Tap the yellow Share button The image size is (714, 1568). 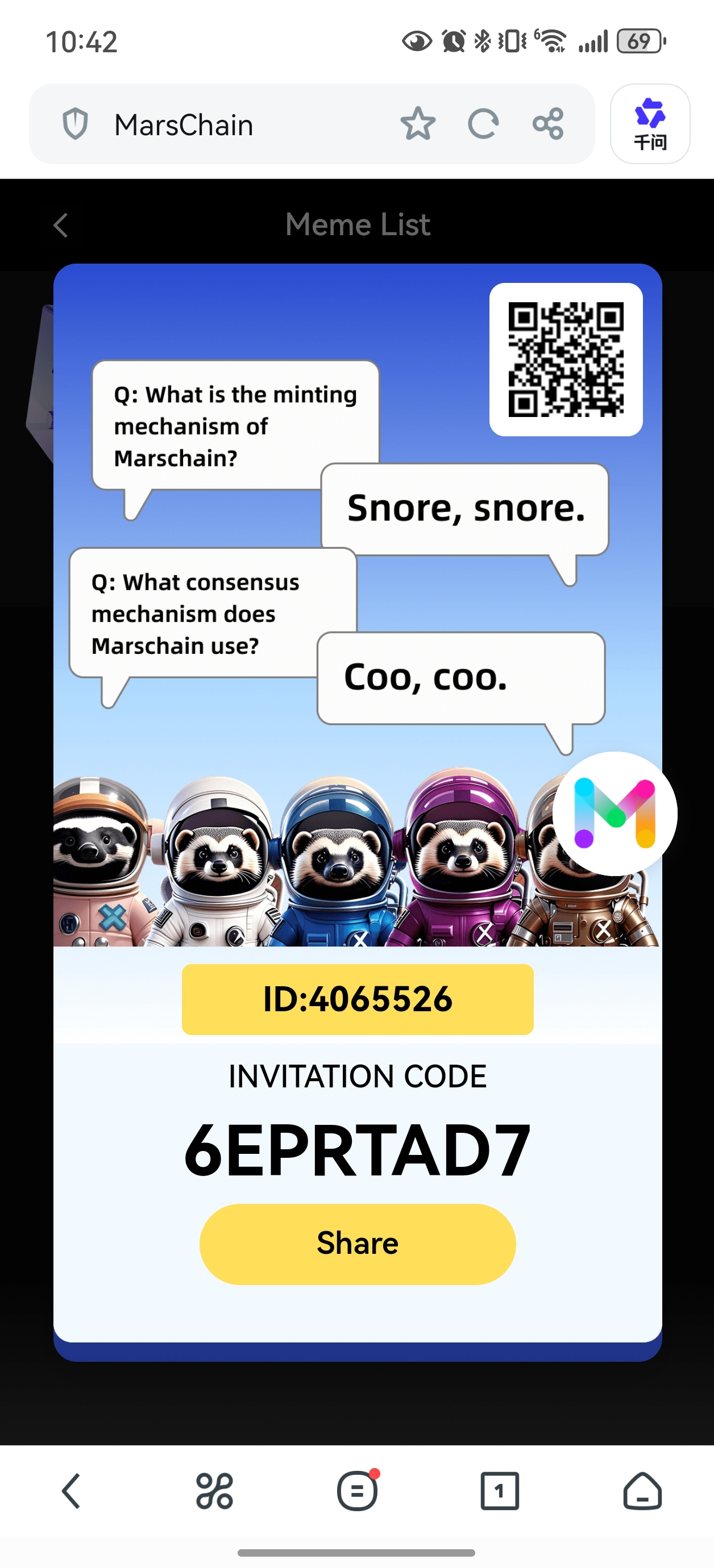(x=357, y=1244)
